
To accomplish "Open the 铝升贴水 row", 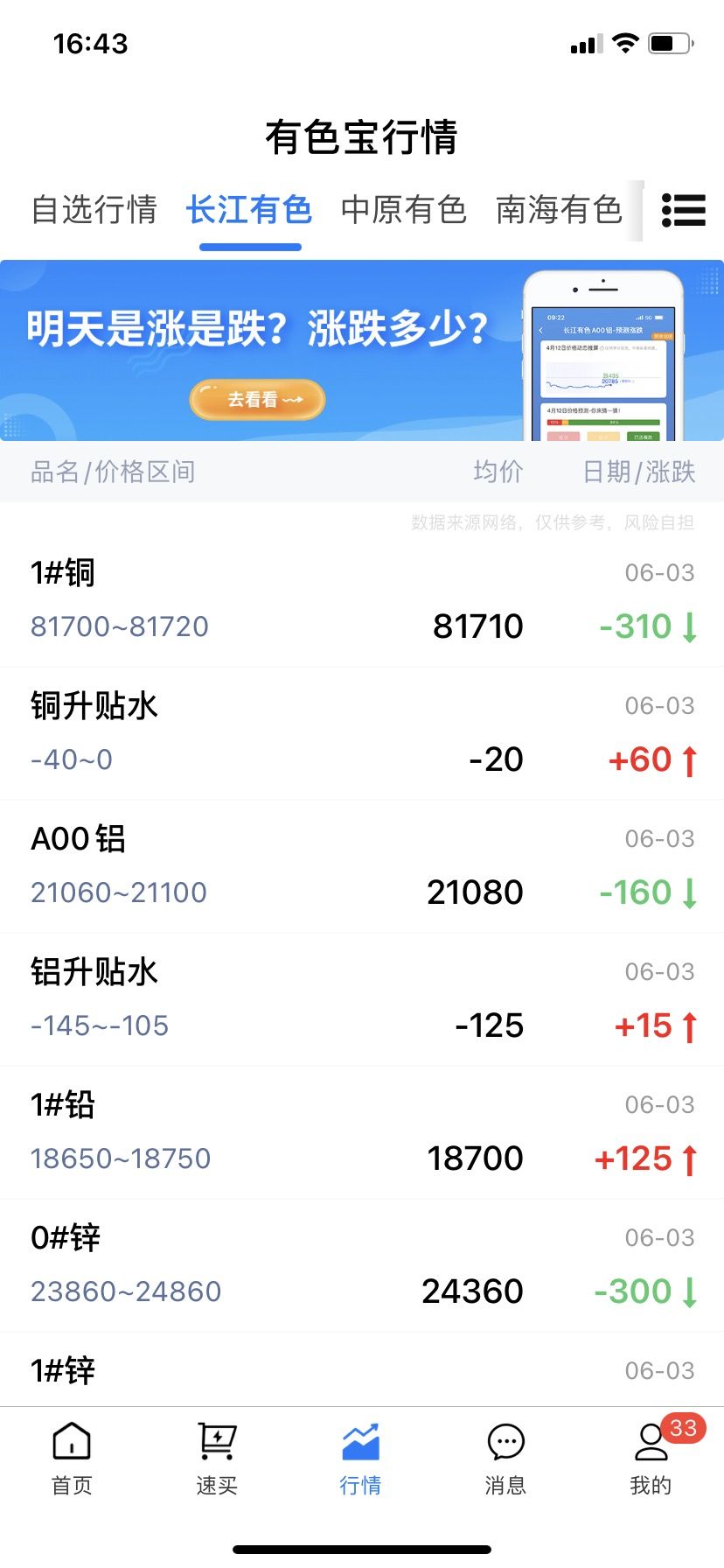I will (x=362, y=999).
